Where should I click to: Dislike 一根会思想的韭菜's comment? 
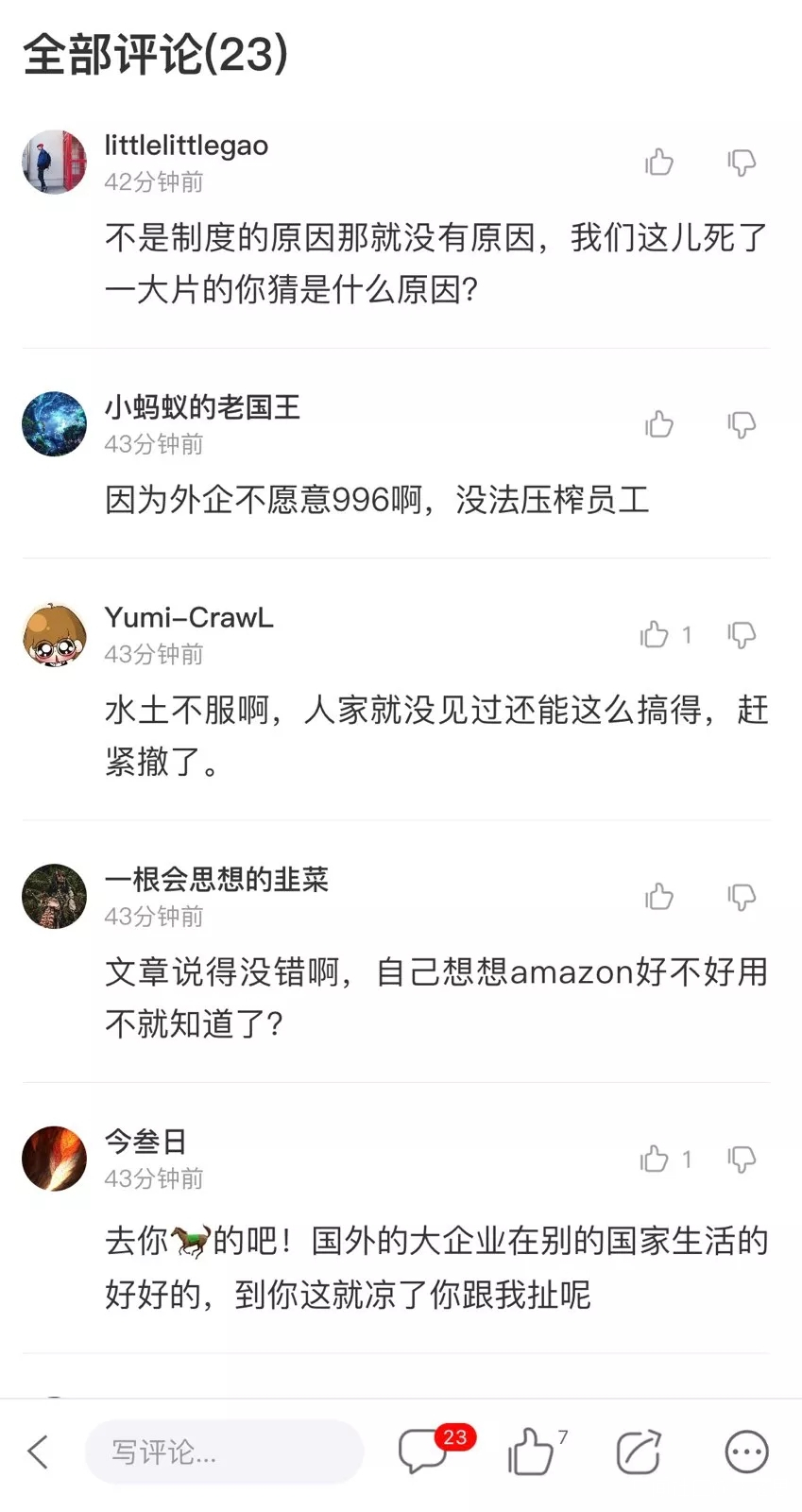click(x=742, y=896)
